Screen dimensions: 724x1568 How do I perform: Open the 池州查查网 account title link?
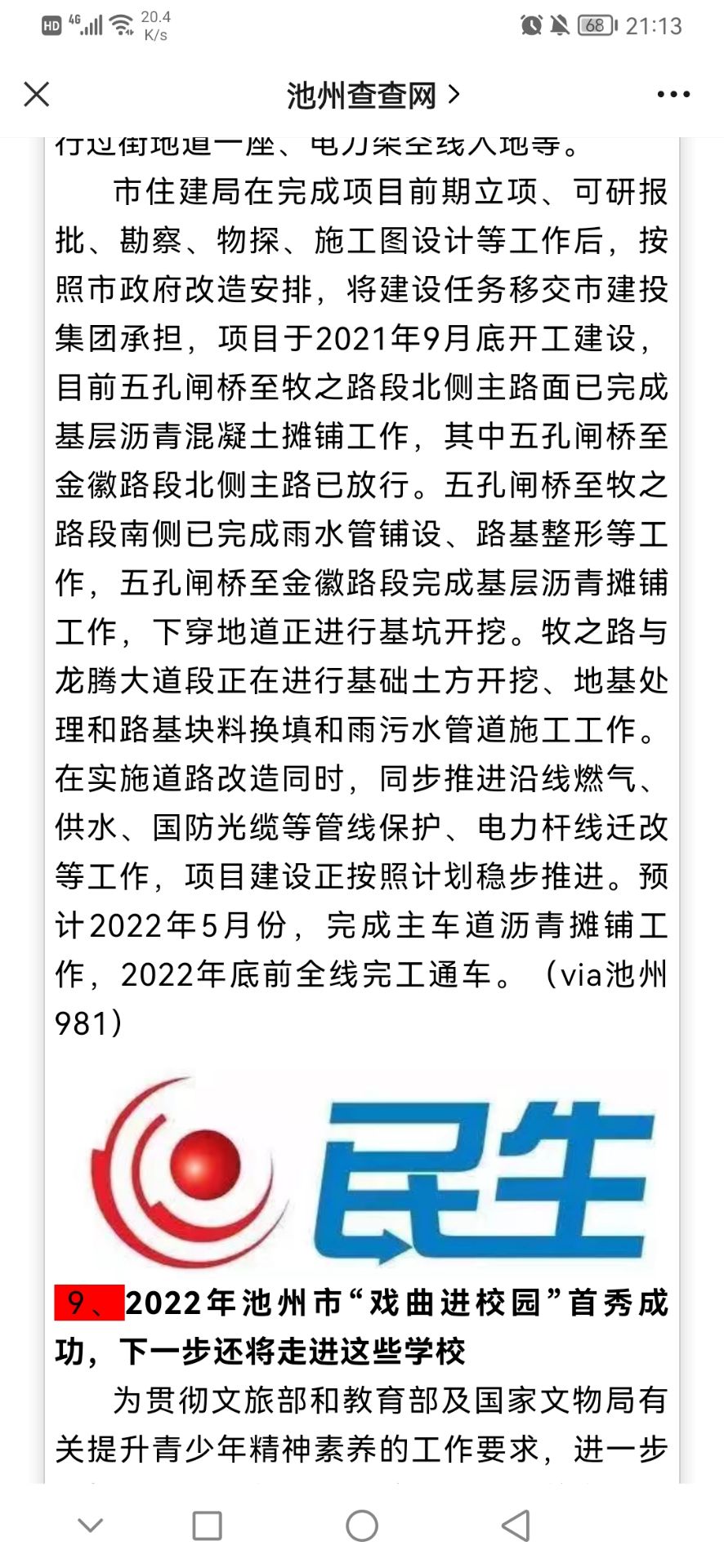point(373,96)
